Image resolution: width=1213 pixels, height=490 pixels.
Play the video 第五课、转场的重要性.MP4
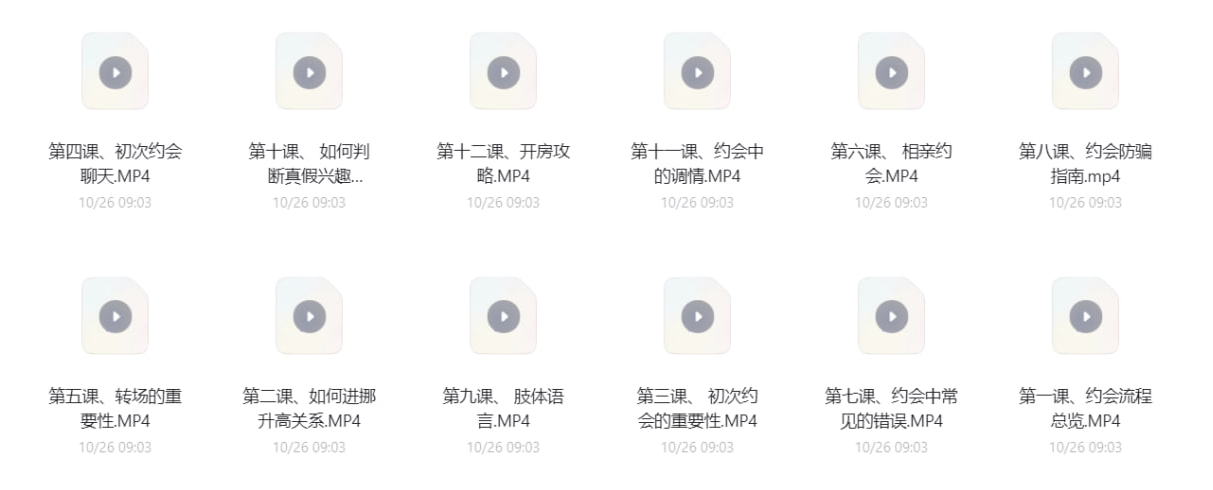pos(115,316)
